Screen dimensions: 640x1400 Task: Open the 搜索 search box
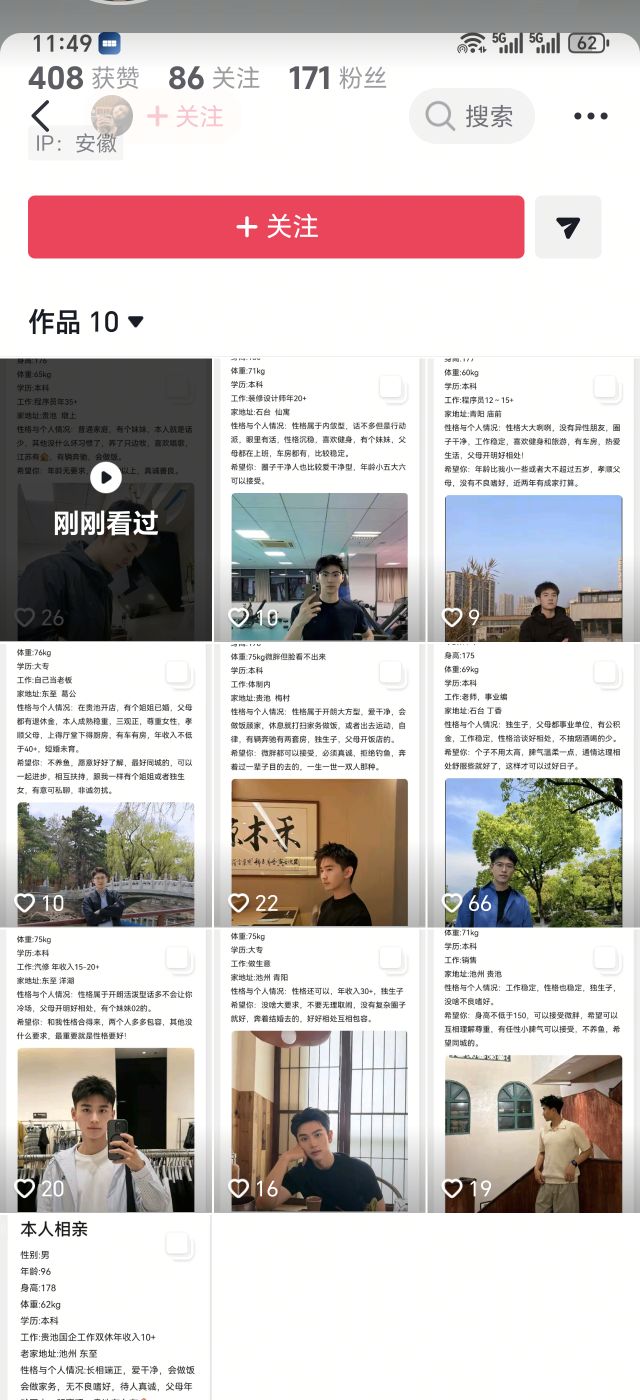[x=472, y=116]
